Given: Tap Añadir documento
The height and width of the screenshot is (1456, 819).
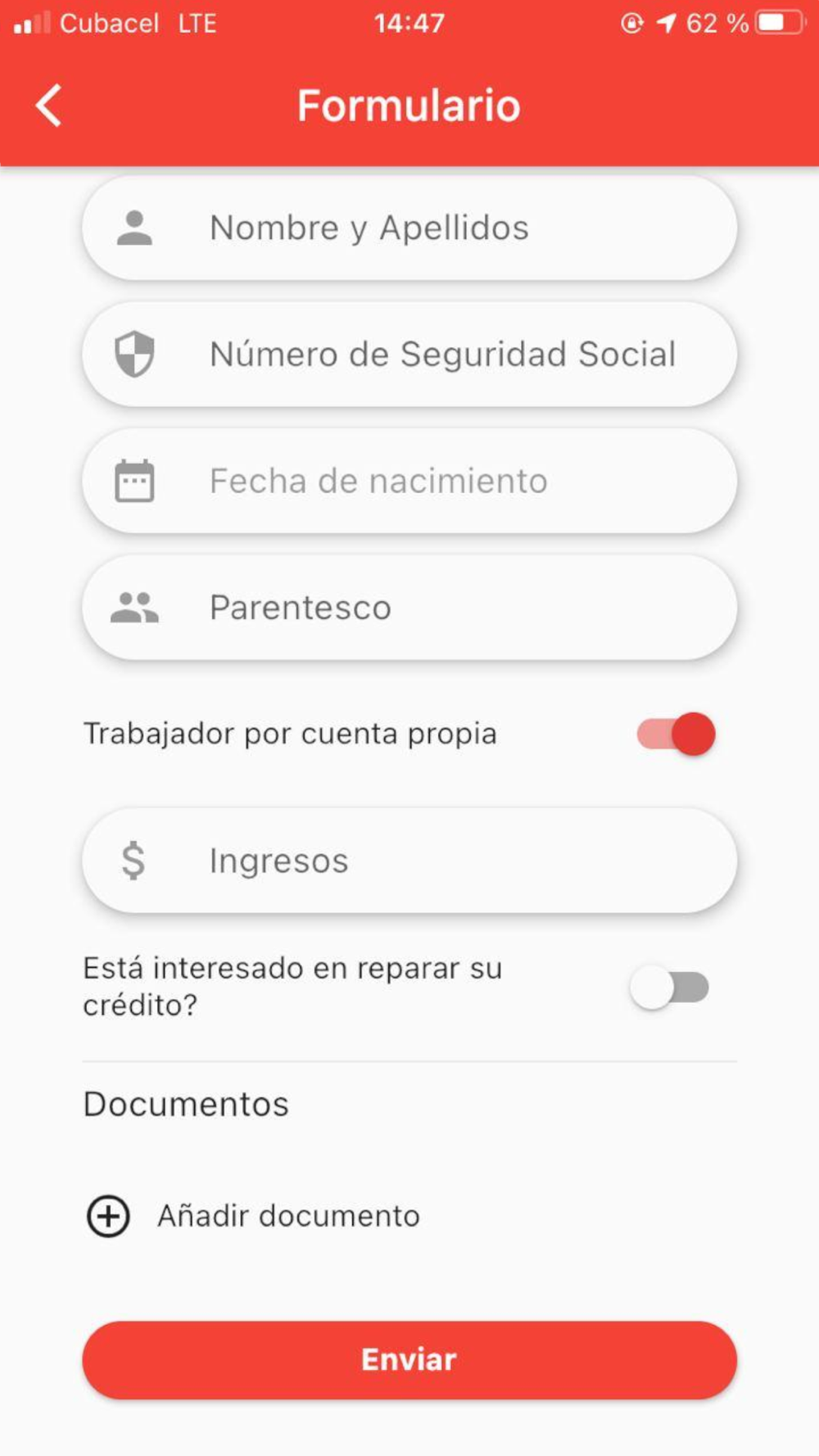Looking at the screenshot, I should tap(254, 1216).
